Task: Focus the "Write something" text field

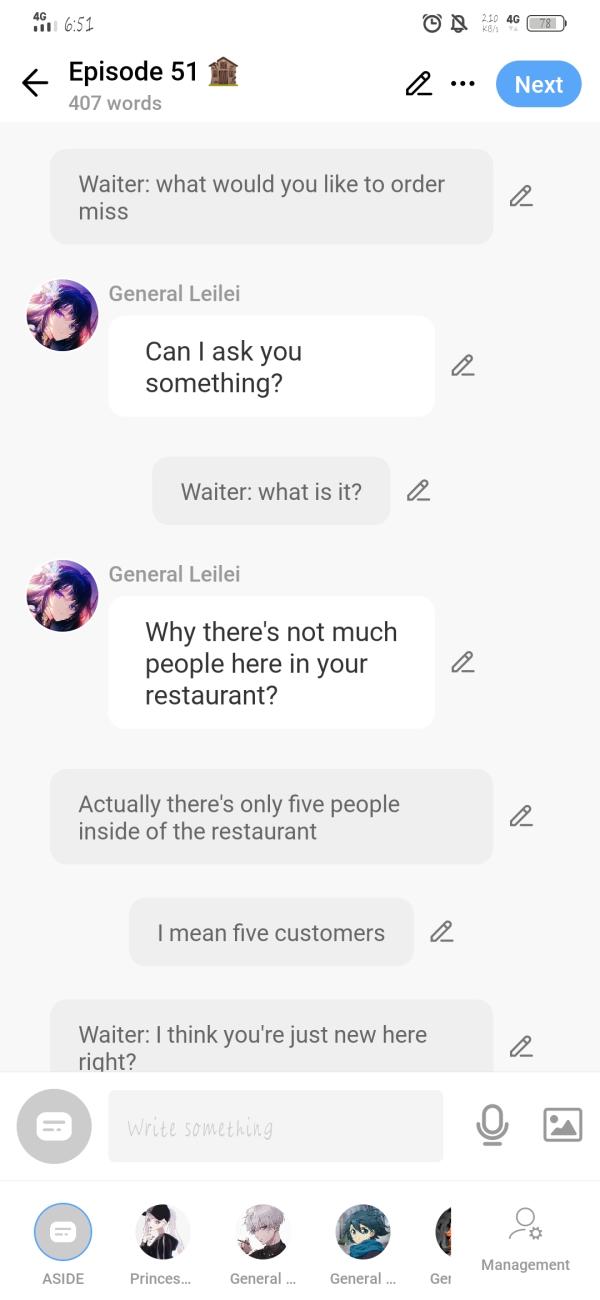Action: point(275,1127)
